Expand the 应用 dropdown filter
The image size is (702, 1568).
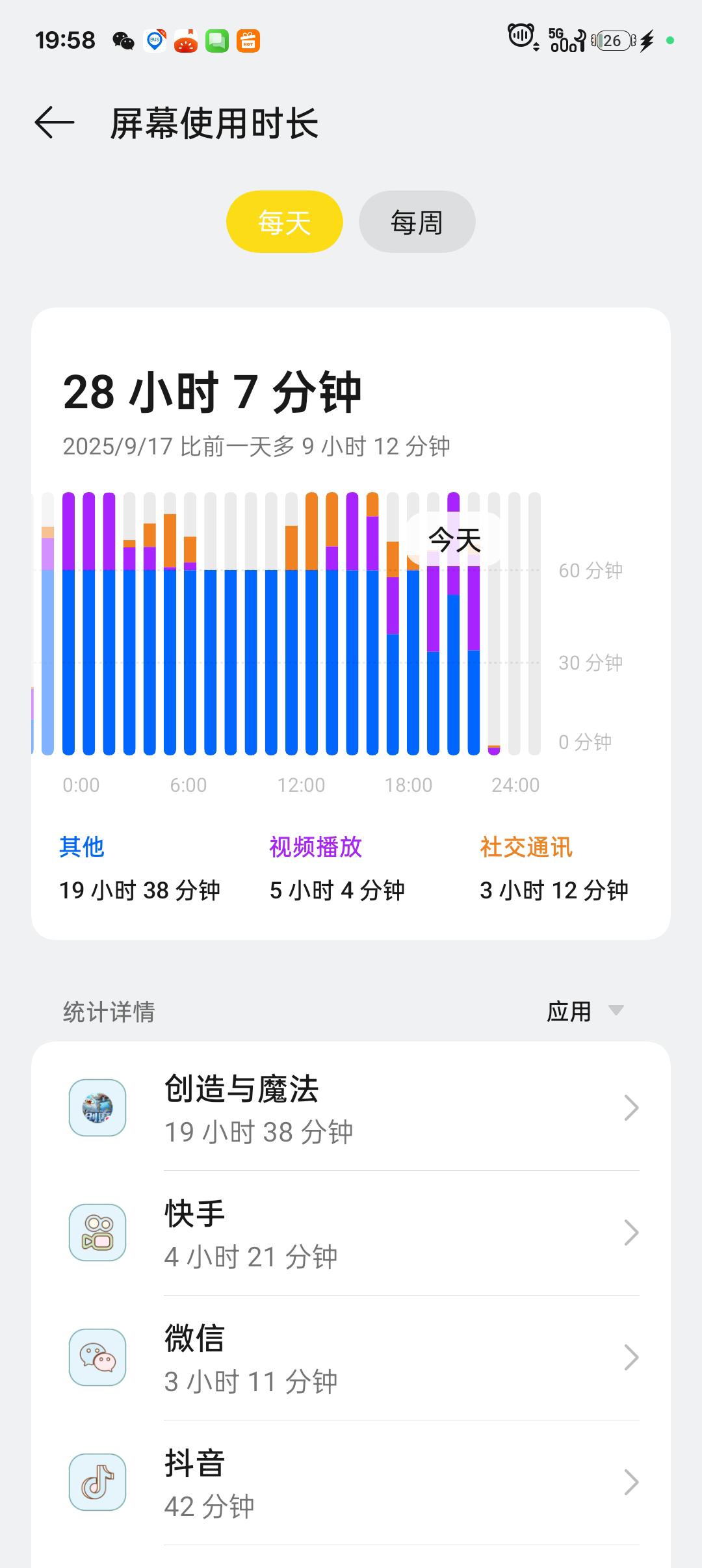584,1011
